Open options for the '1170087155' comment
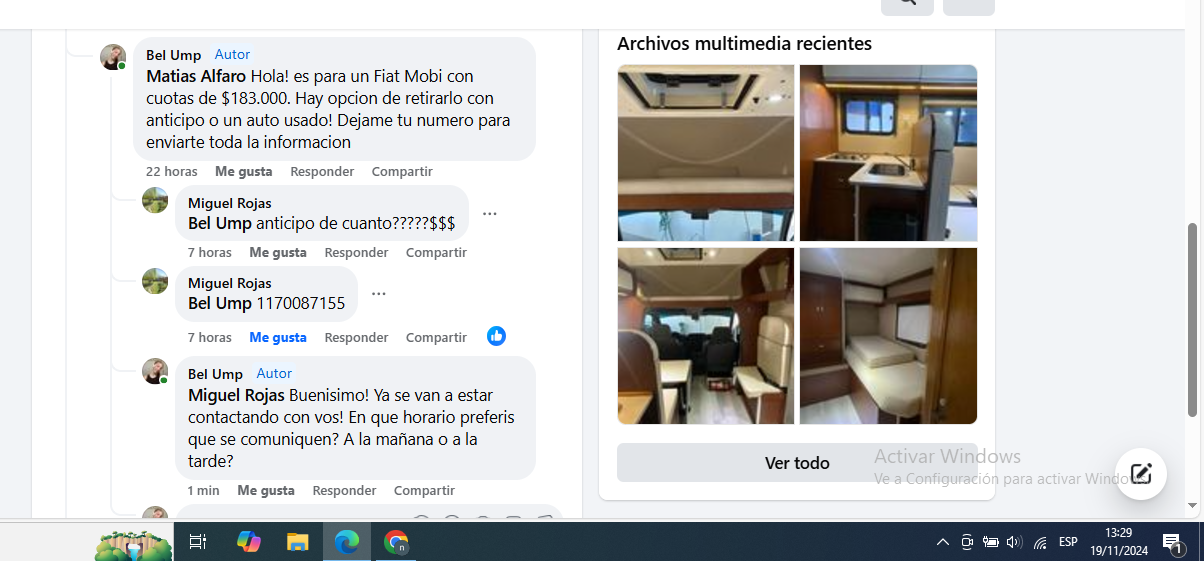The width and height of the screenshot is (1204, 561). click(x=378, y=294)
